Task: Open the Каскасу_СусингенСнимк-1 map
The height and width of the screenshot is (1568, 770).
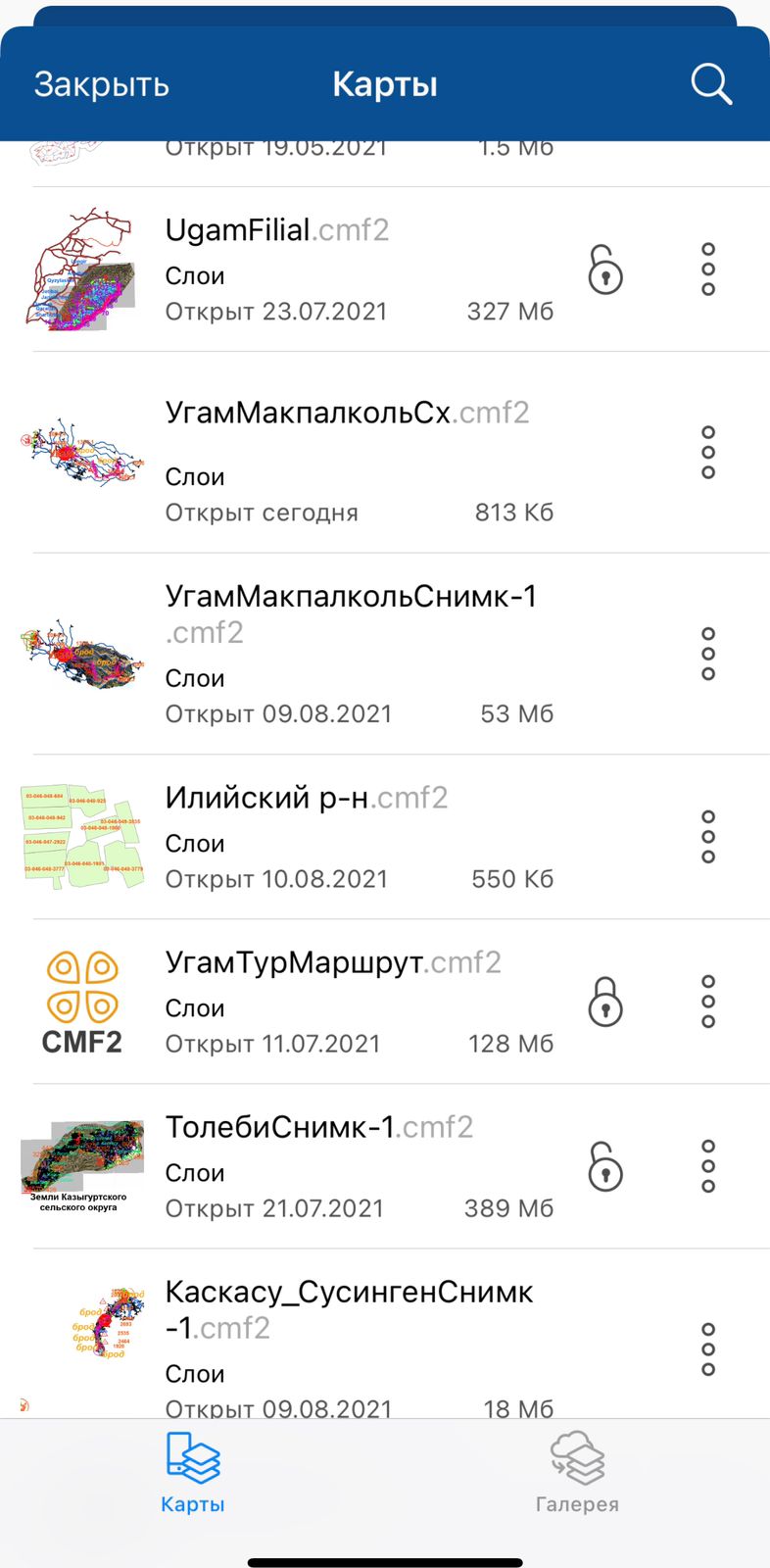Action: click(385, 1334)
